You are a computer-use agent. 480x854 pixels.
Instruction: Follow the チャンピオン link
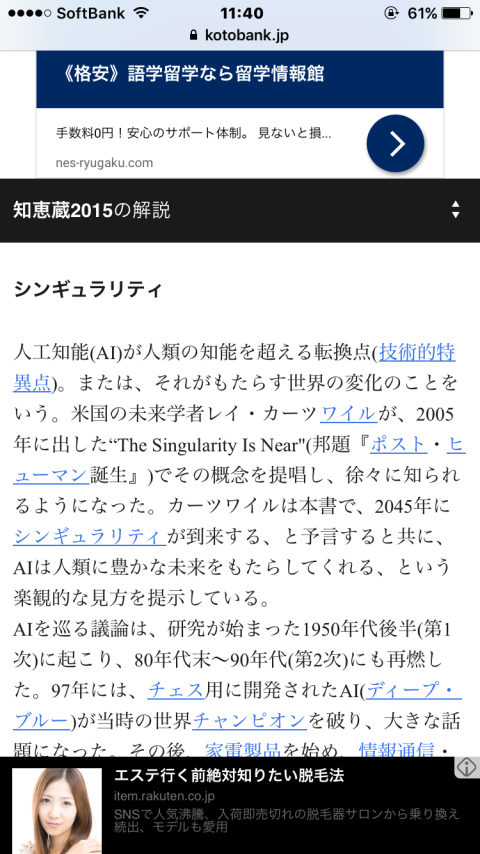(x=250, y=721)
